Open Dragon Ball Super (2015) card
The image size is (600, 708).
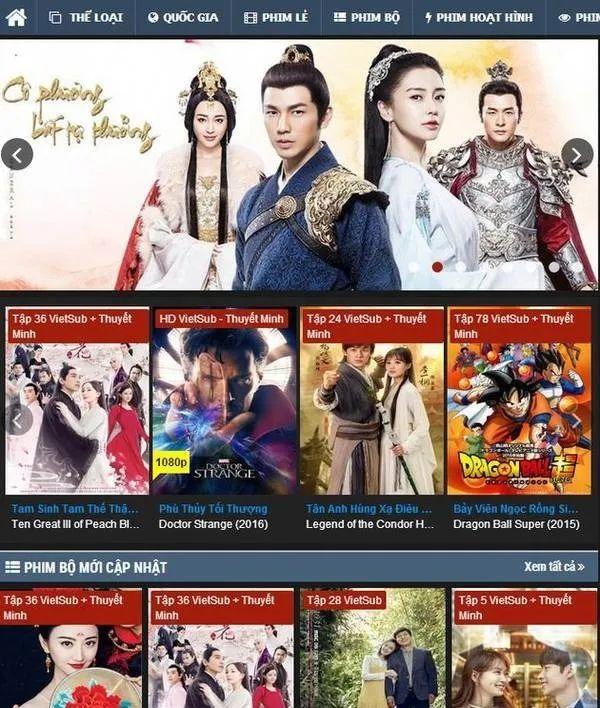click(519, 412)
